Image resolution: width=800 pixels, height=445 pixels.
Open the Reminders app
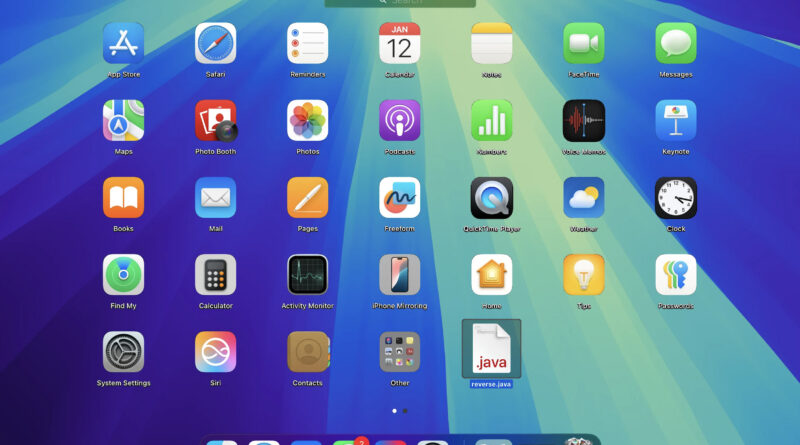click(307, 44)
